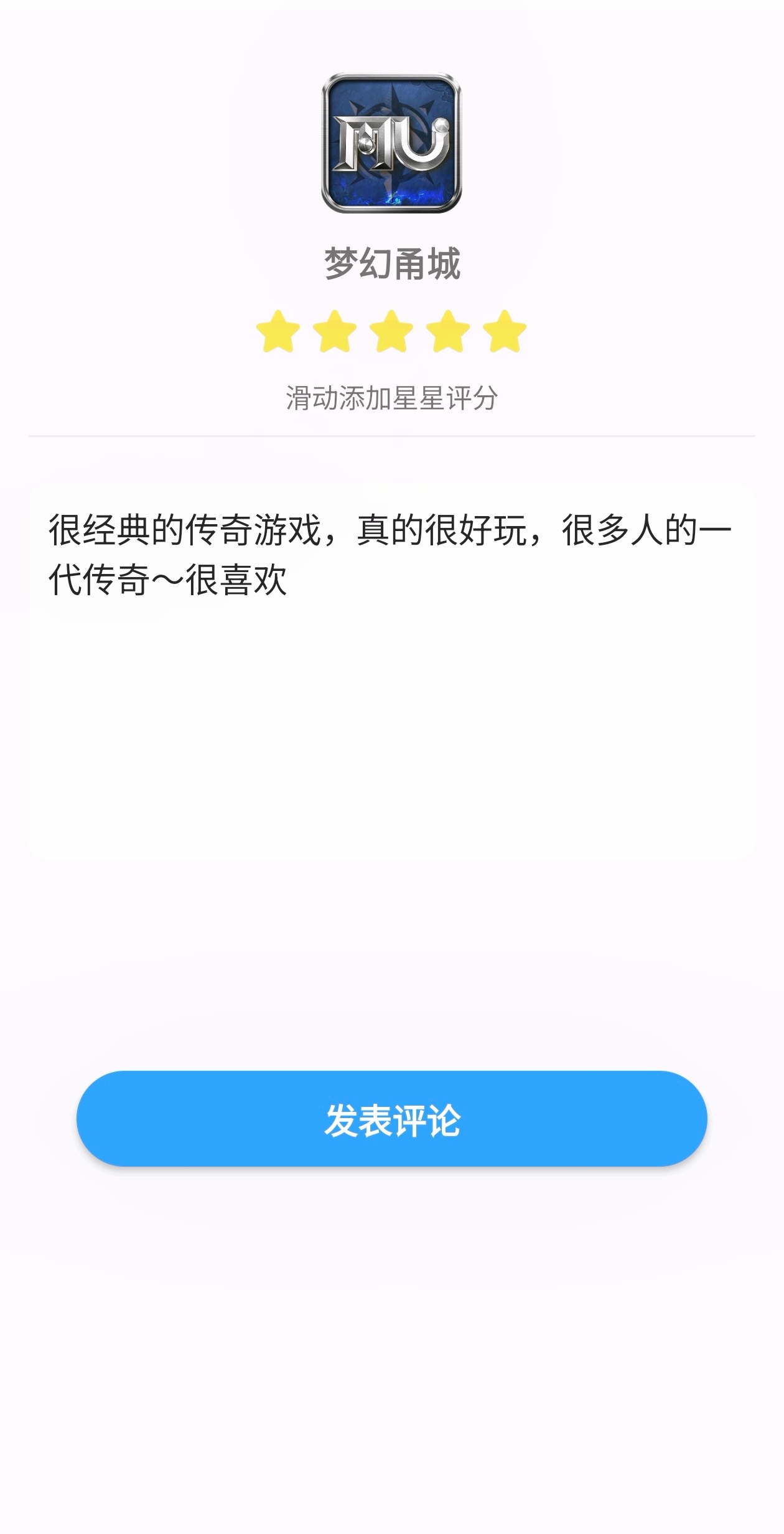This screenshot has width=784, height=1534.
Task: Set rating to three stars
Action: [x=391, y=331]
